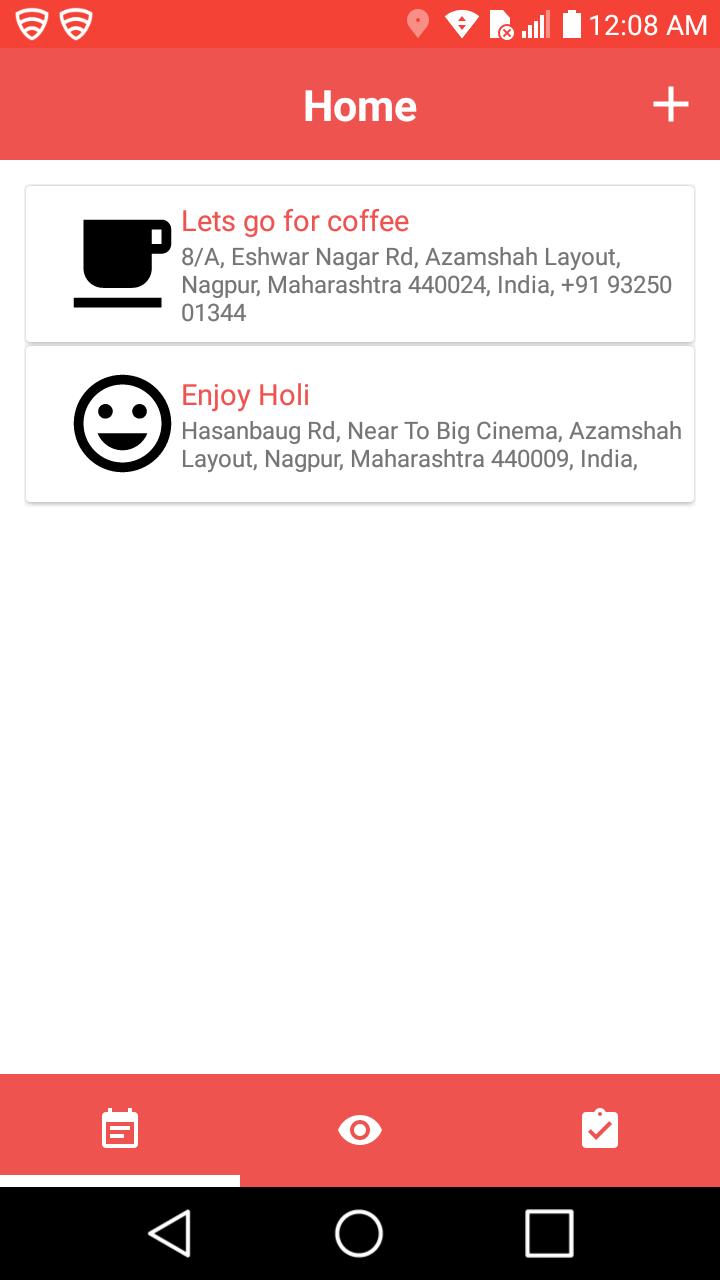Switch to the checked clipboard tab
The height and width of the screenshot is (1280, 720).
600,1130
